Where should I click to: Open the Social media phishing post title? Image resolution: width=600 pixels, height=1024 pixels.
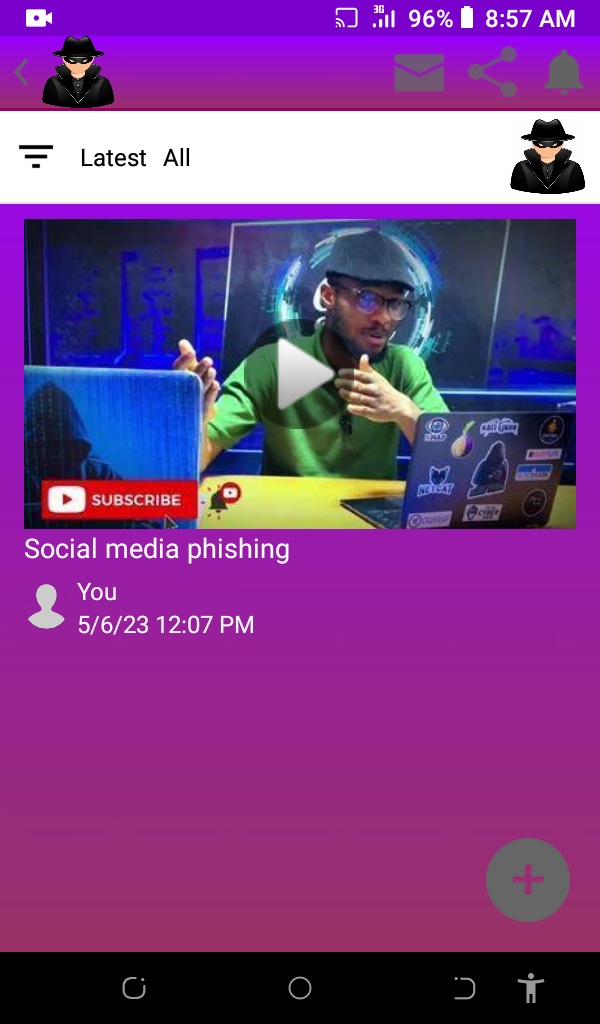(157, 549)
